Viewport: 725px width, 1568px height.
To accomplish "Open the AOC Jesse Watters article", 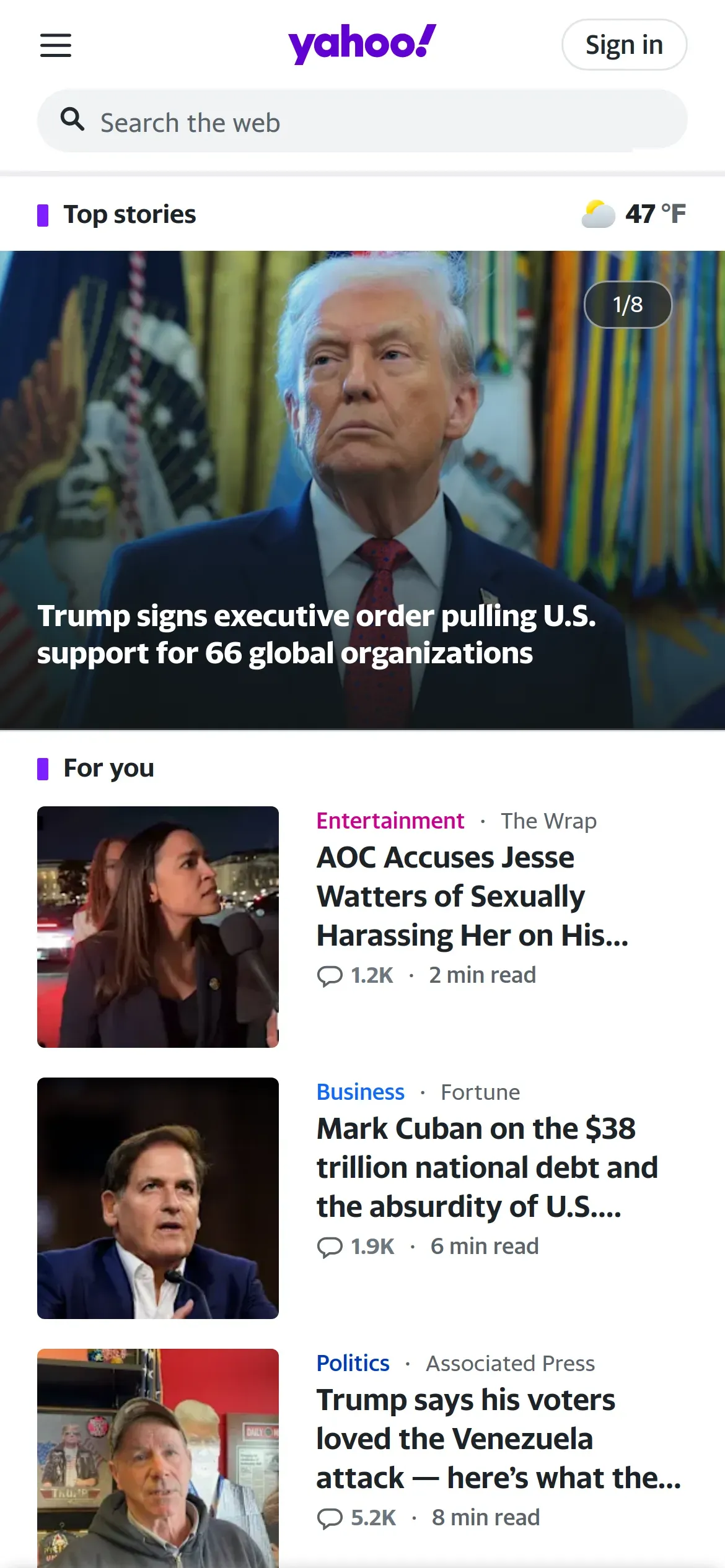I will click(472, 896).
